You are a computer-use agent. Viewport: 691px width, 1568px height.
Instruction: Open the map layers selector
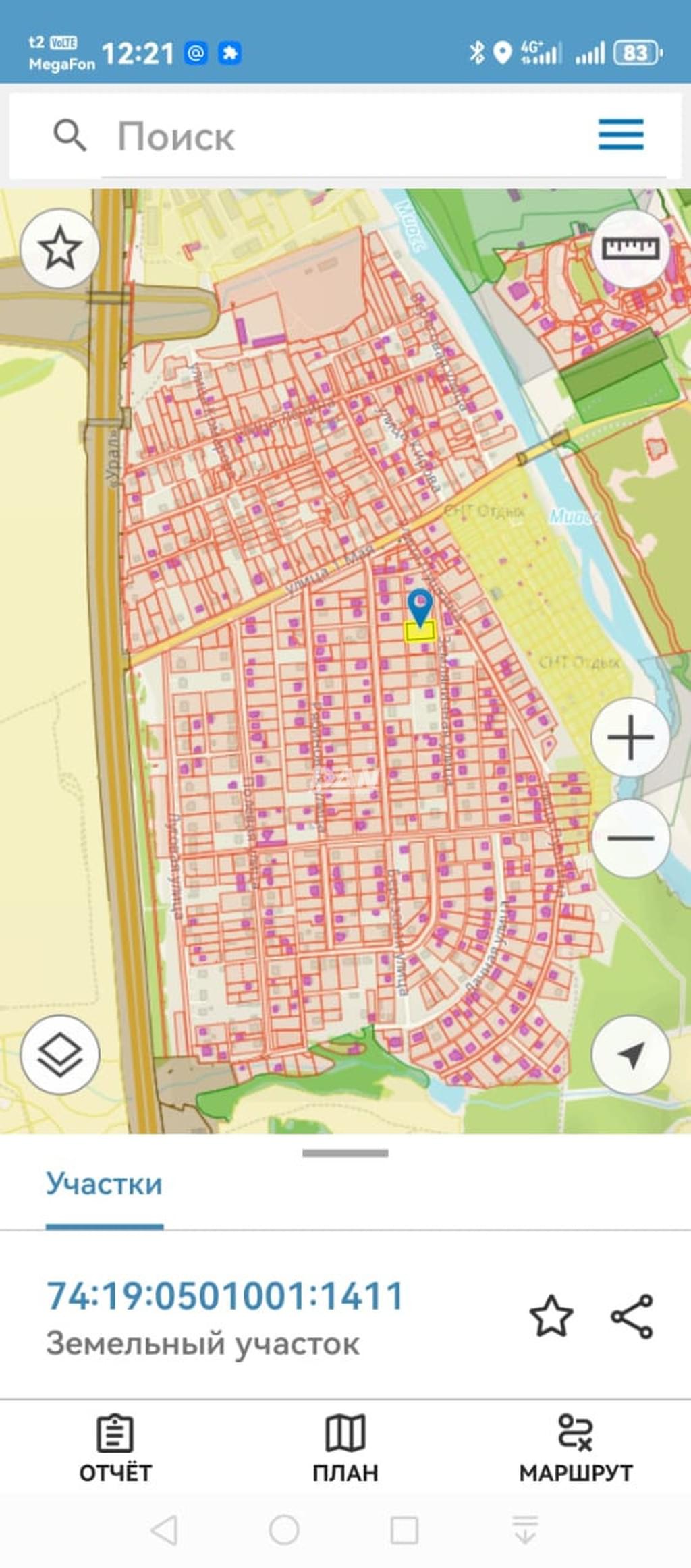[x=60, y=1055]
